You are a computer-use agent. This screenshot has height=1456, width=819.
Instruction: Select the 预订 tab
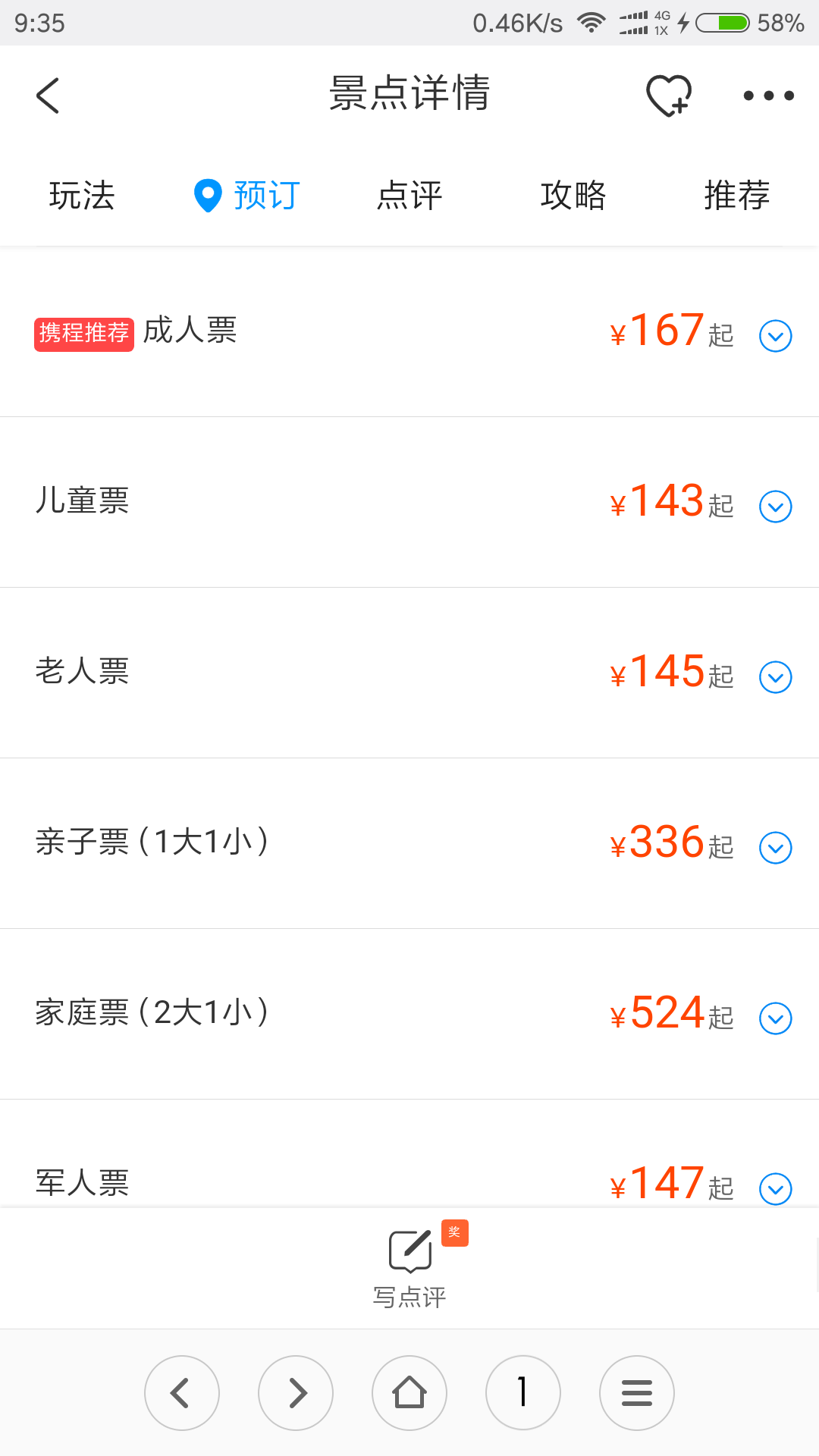pos(247,196)
